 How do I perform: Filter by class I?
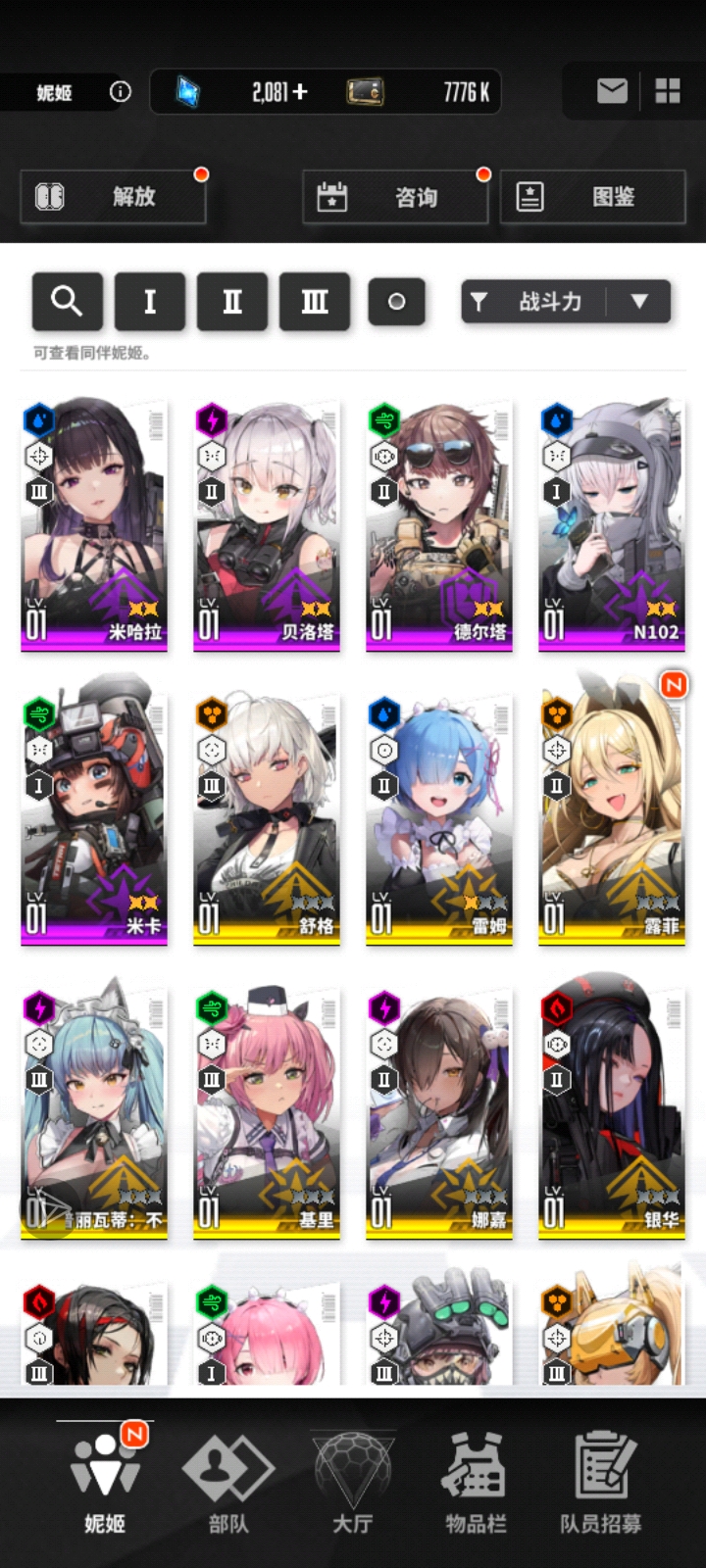tap(149, 301)
